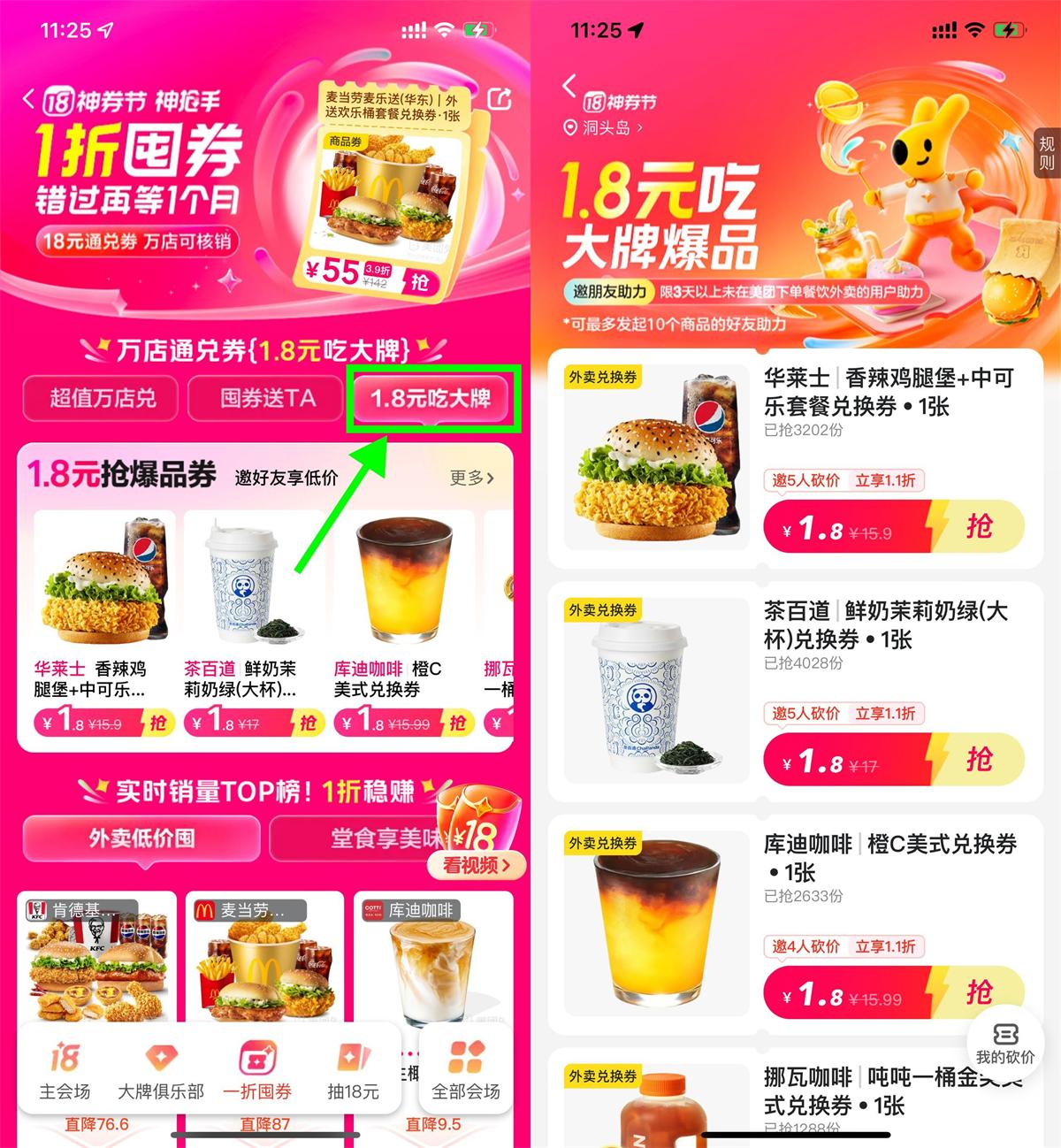This screenshot has height=1148, width=1061.
Task: Open the 规则 side tab
Action: (1047, 153)
